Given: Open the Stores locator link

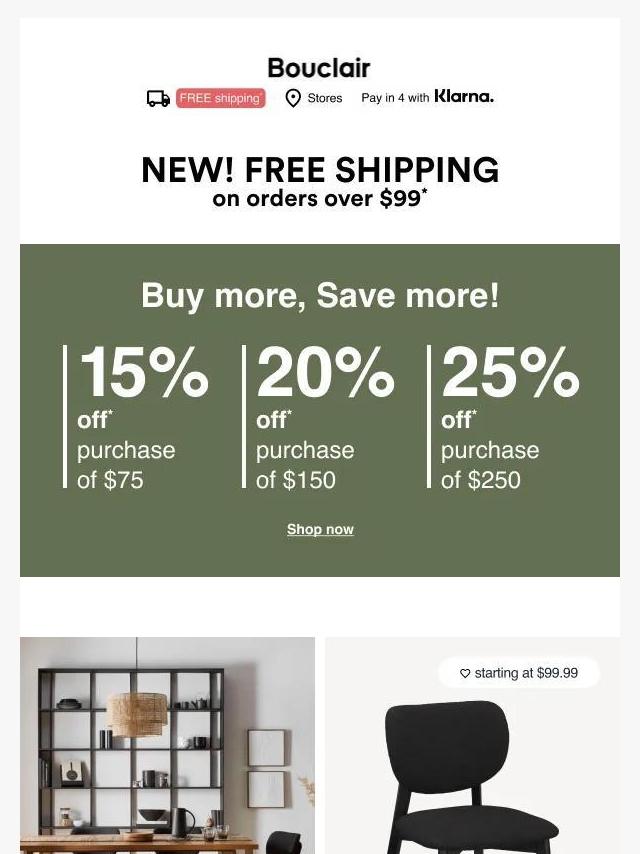Looking at the screenshot, I should coord(314,98).
